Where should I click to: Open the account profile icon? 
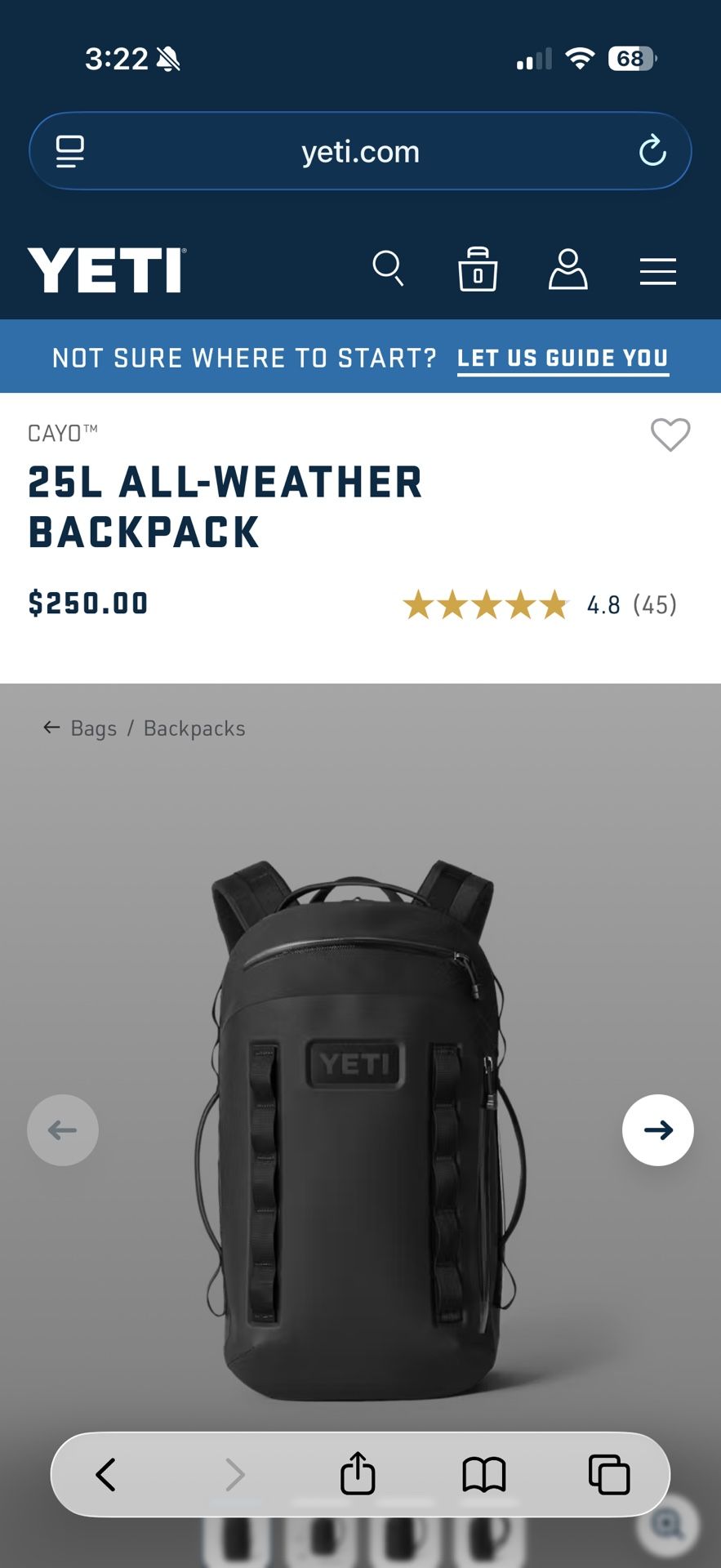(567, 269)
